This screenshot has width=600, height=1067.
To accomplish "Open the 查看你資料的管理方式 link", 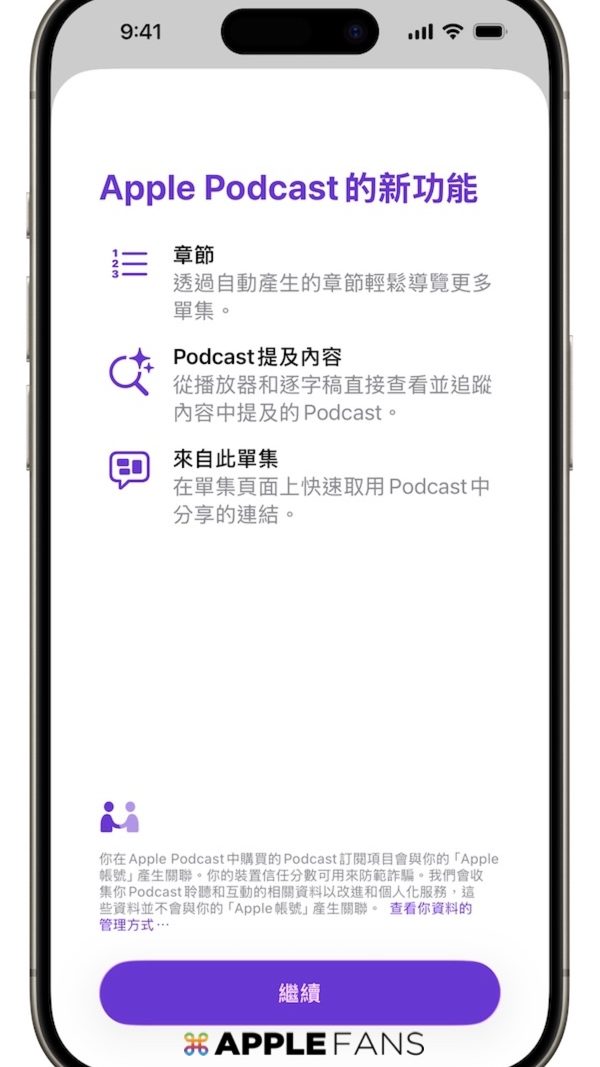I will [x=430, y=909].
